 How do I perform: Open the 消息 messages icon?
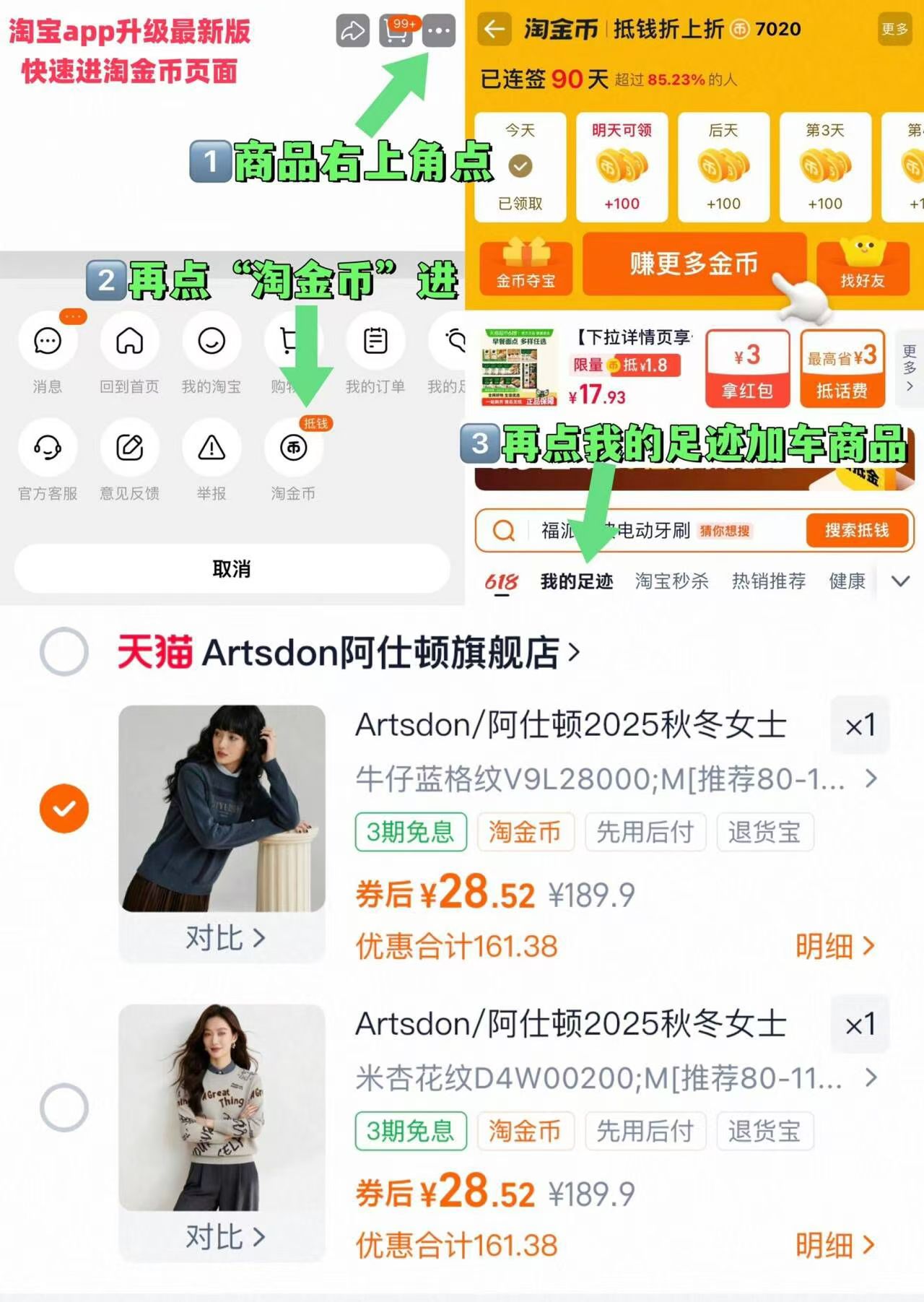tap(46, 341)
